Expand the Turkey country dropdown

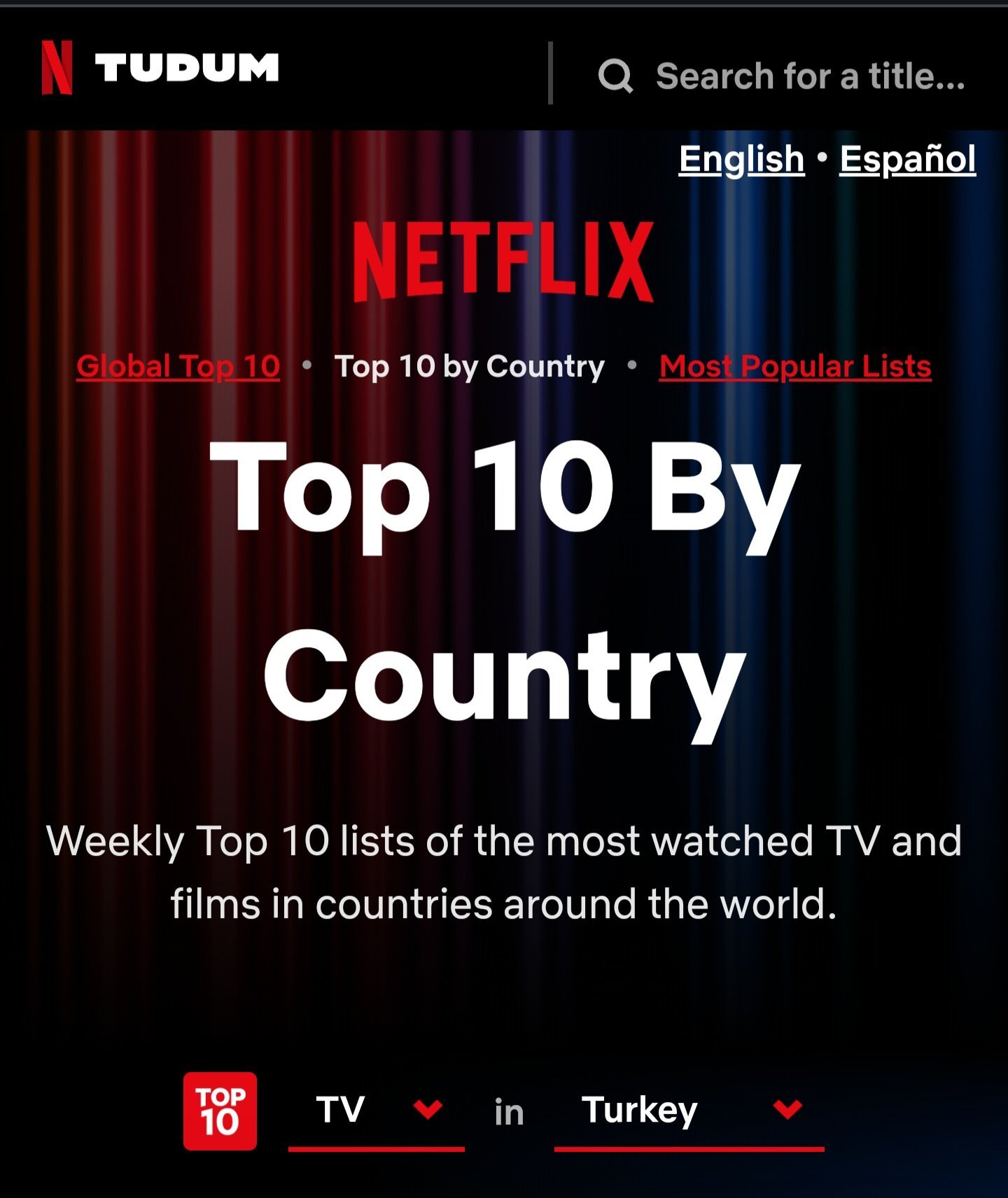click(689, 1110)
